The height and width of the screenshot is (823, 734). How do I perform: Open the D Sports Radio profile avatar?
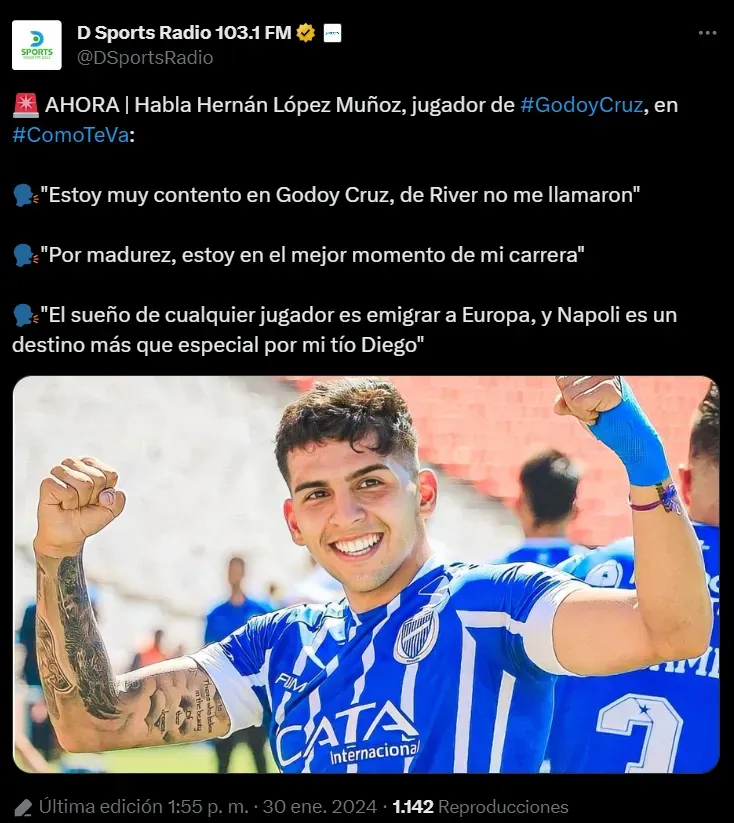(x=38, y=43)
